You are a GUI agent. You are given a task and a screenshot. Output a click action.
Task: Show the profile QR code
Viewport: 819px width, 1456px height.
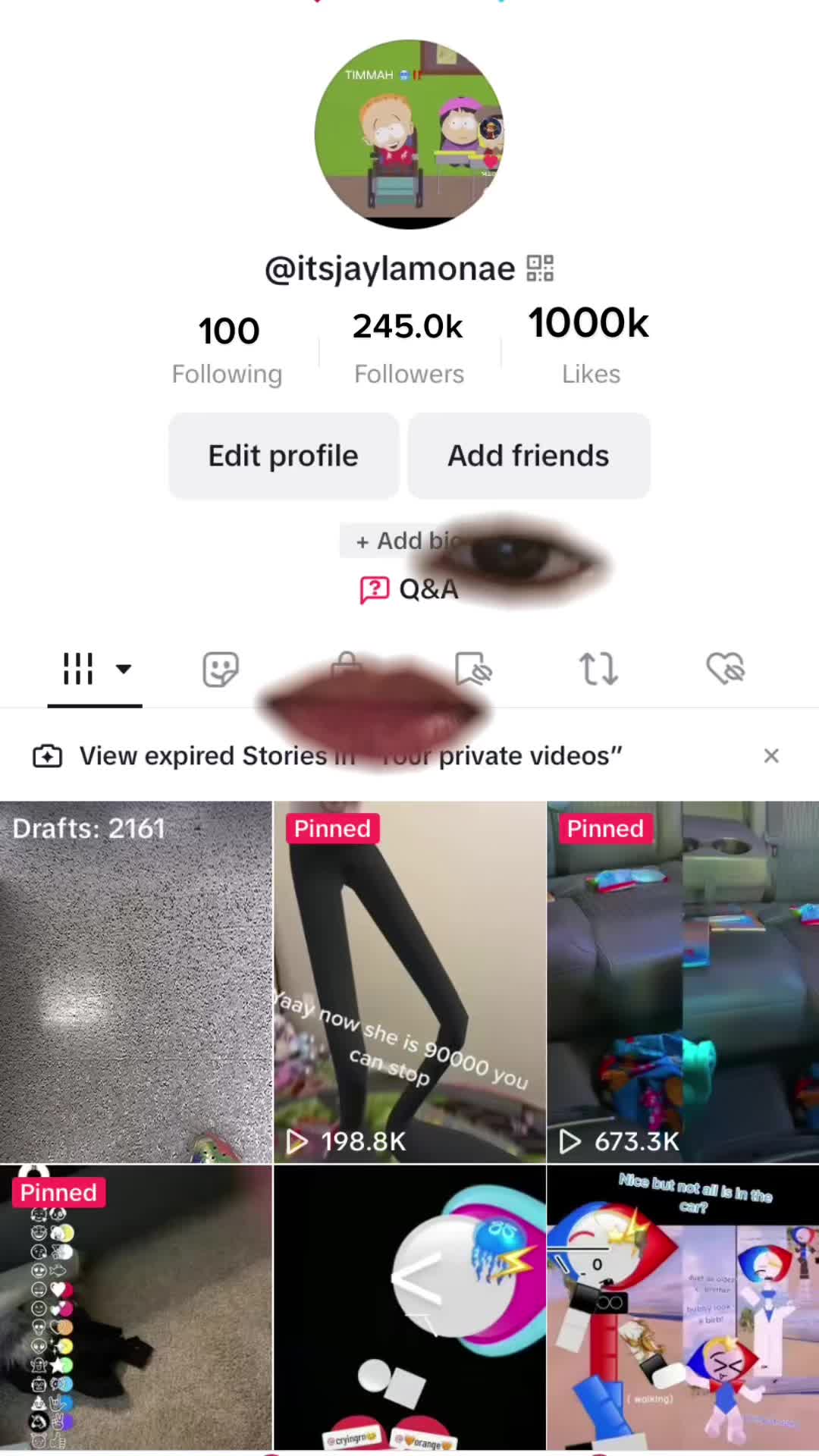click(540, 268)
